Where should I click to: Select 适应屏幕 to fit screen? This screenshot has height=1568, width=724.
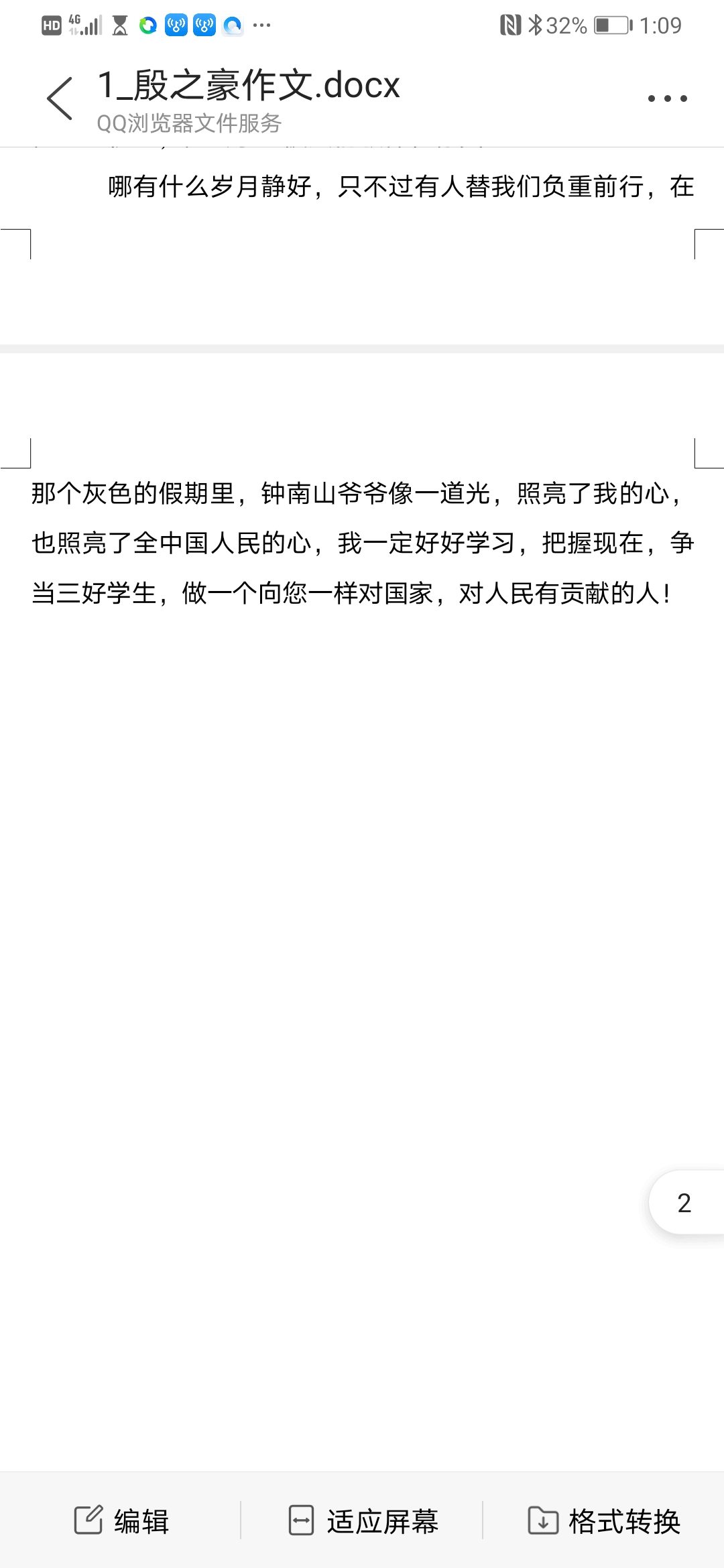point(363,1521)
